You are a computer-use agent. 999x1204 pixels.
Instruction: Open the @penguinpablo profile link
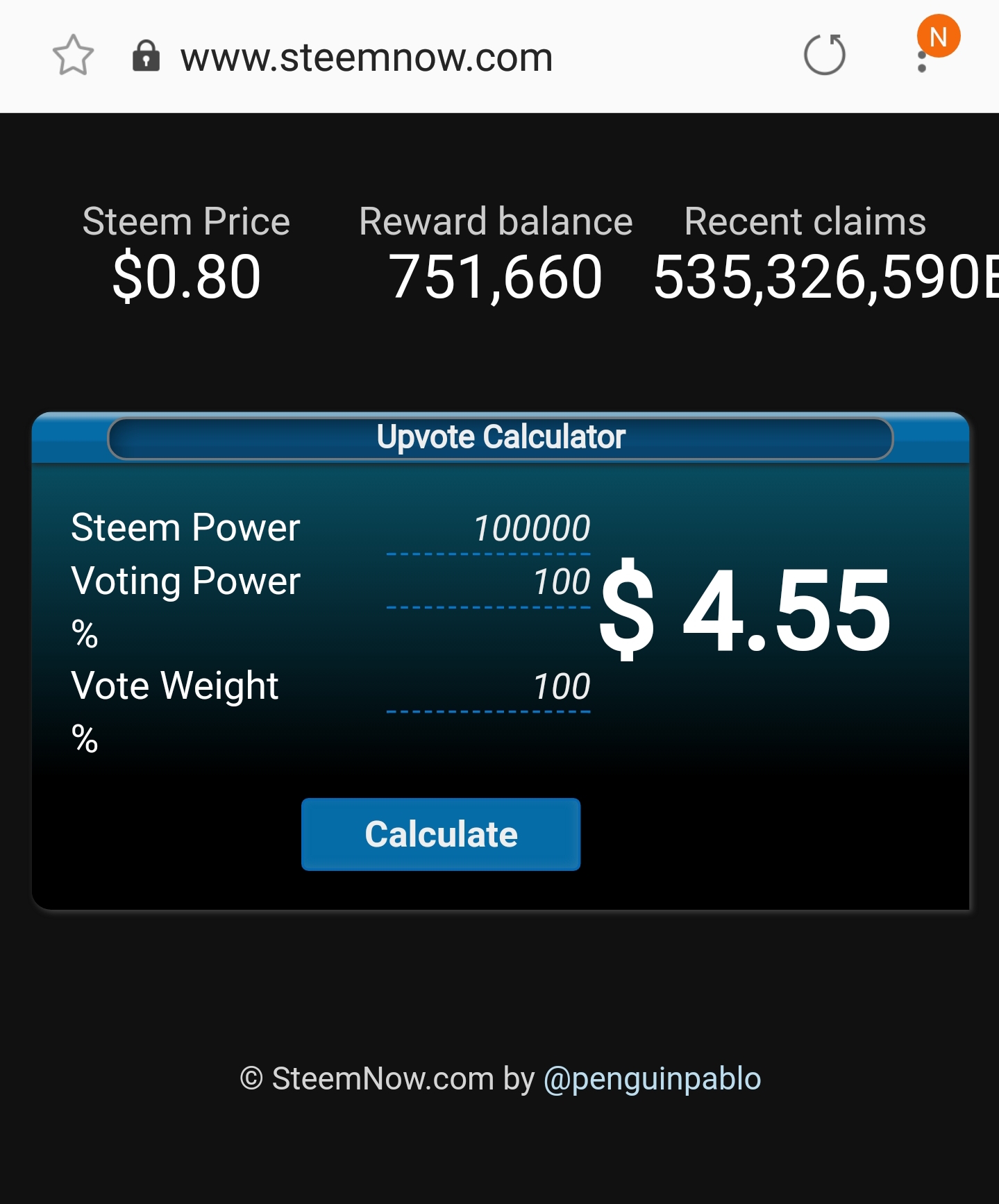point(652,1079)
